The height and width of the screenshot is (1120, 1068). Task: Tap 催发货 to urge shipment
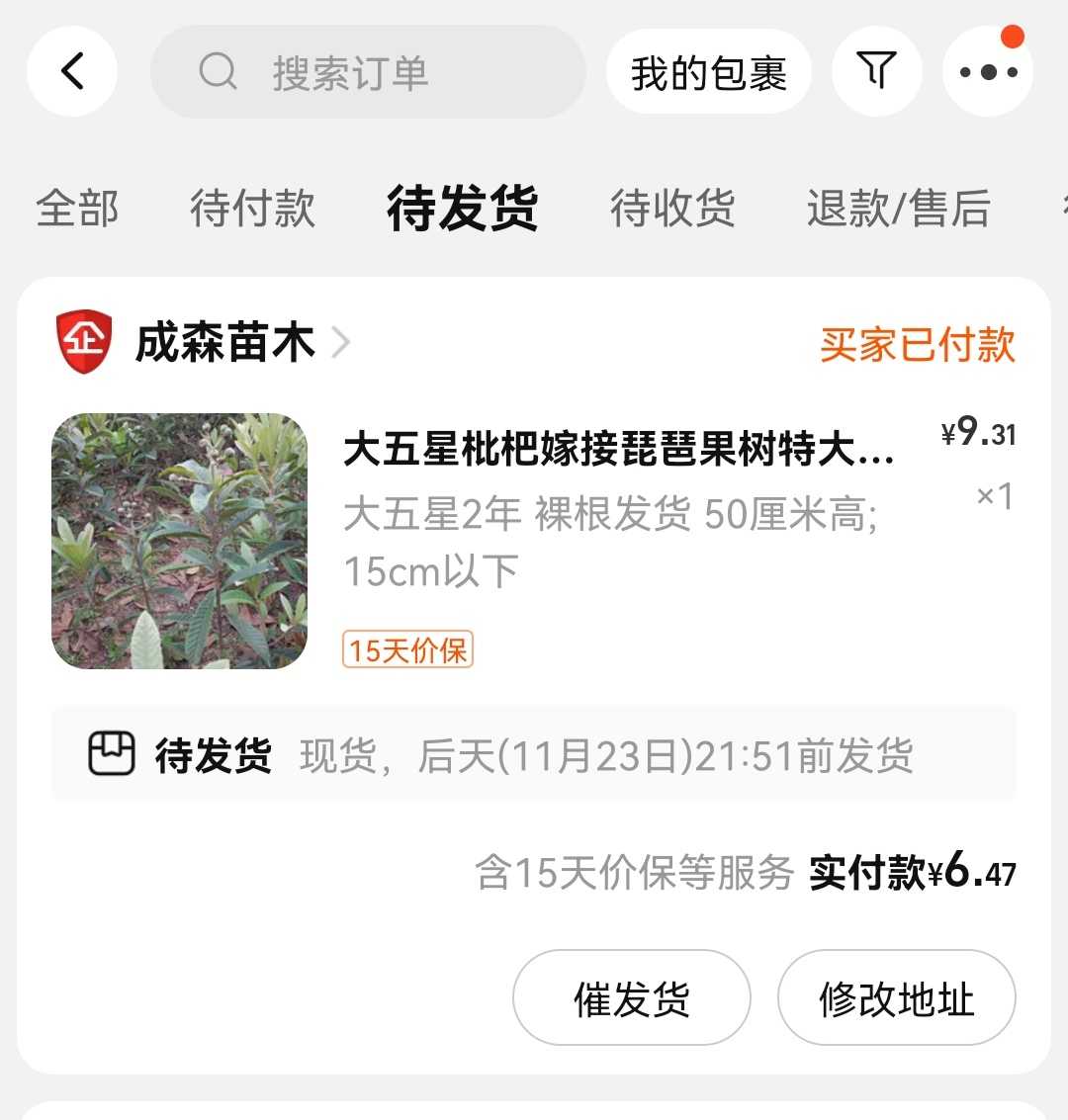(x=631, y=998)
